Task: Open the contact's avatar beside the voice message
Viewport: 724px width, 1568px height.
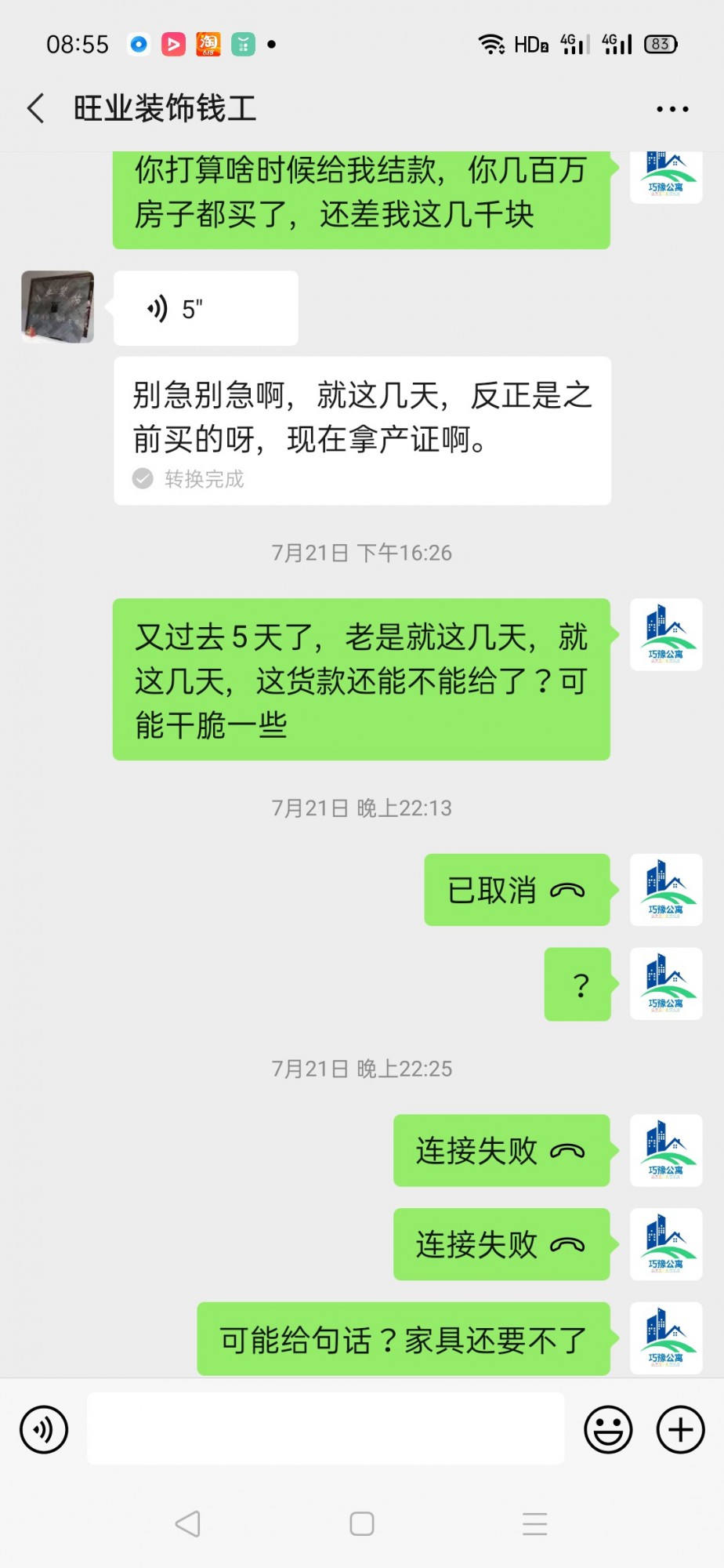Action: 58,307
